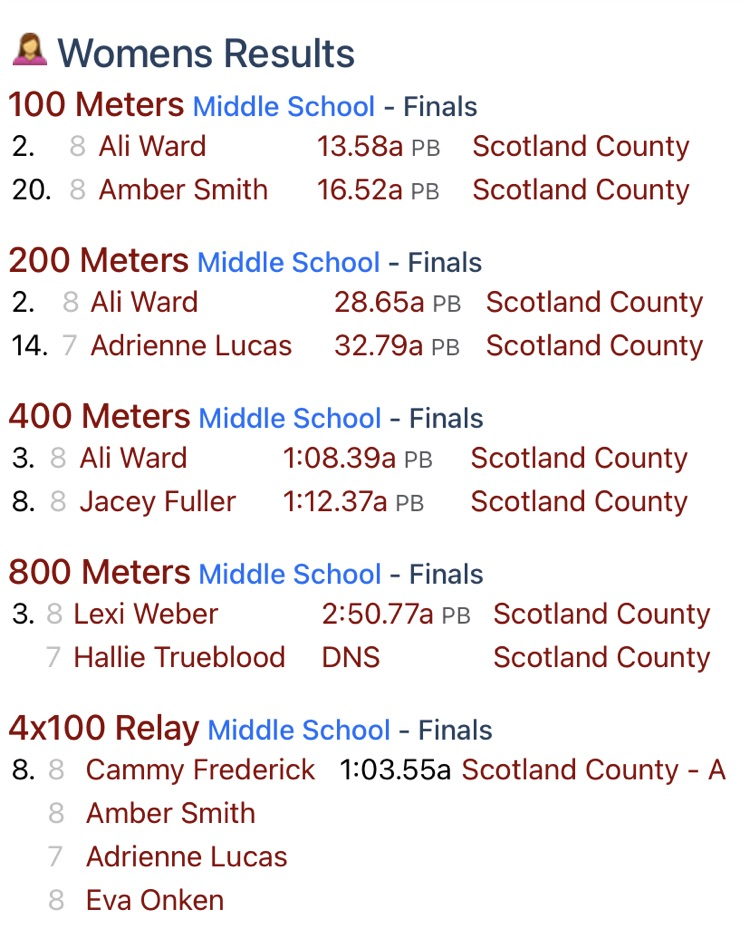
Task: Open the 100 Meters event link
Action: point(96,105)
